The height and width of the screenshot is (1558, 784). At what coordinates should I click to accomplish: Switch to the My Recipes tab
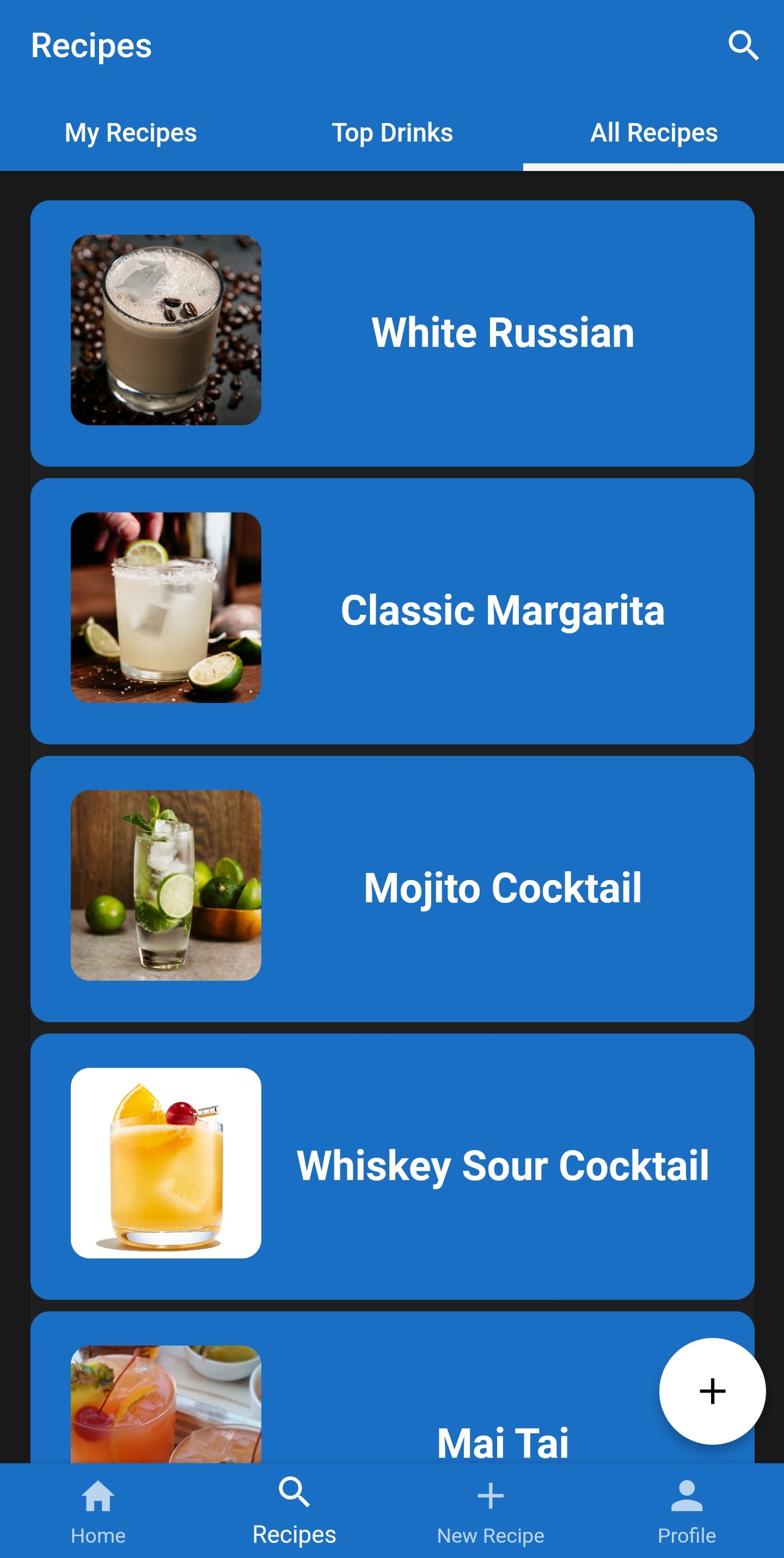click(131, 133)
